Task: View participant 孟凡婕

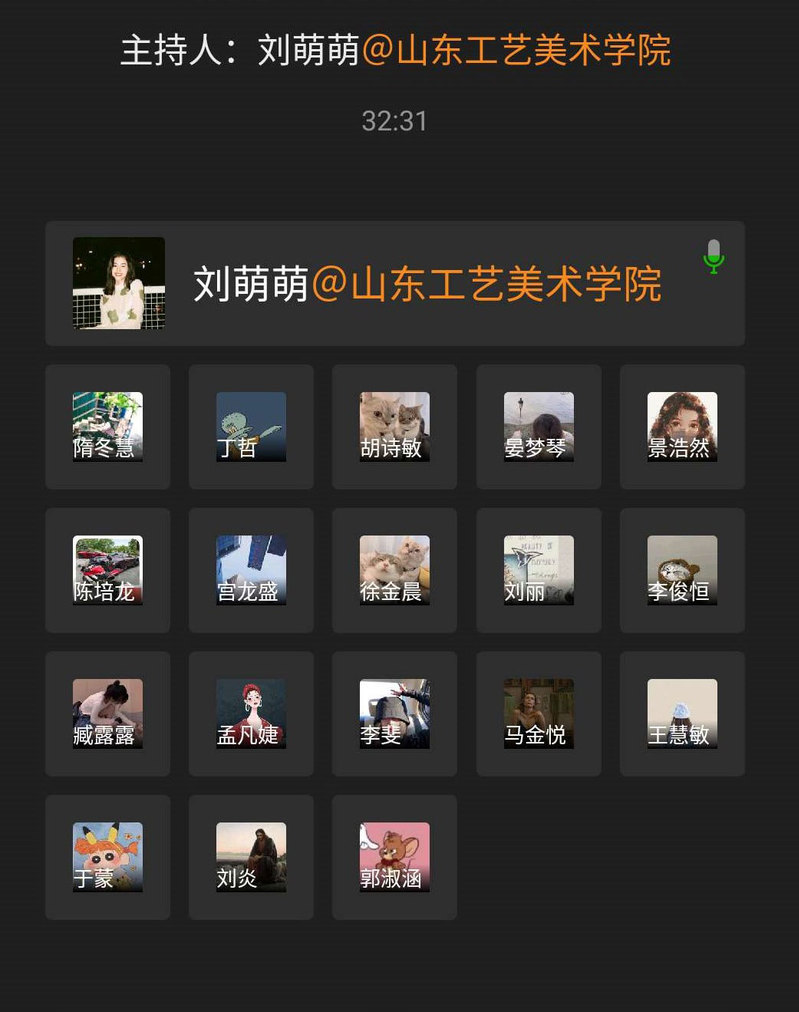Action: (251, 714)
